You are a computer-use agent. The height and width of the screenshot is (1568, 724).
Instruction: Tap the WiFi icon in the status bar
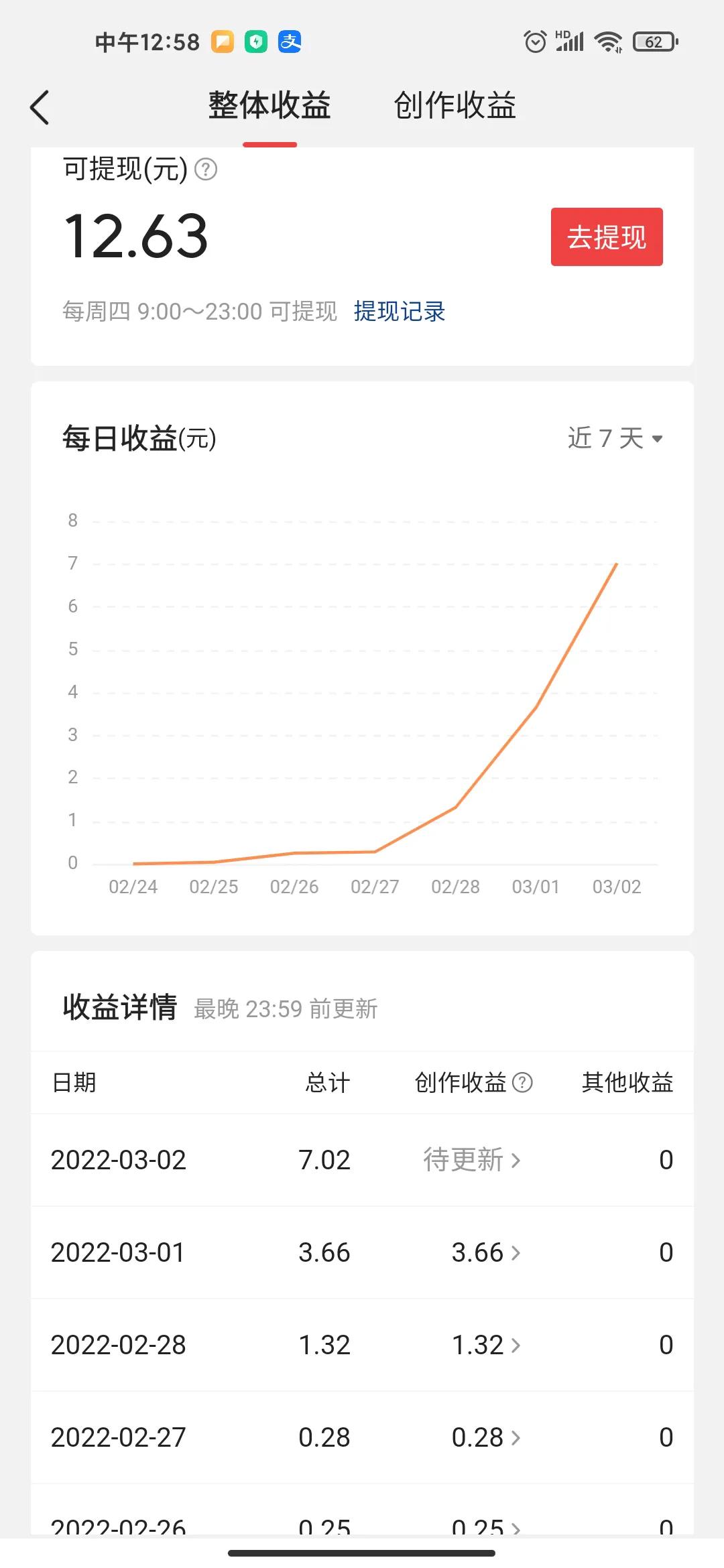(x=607, y=42)
